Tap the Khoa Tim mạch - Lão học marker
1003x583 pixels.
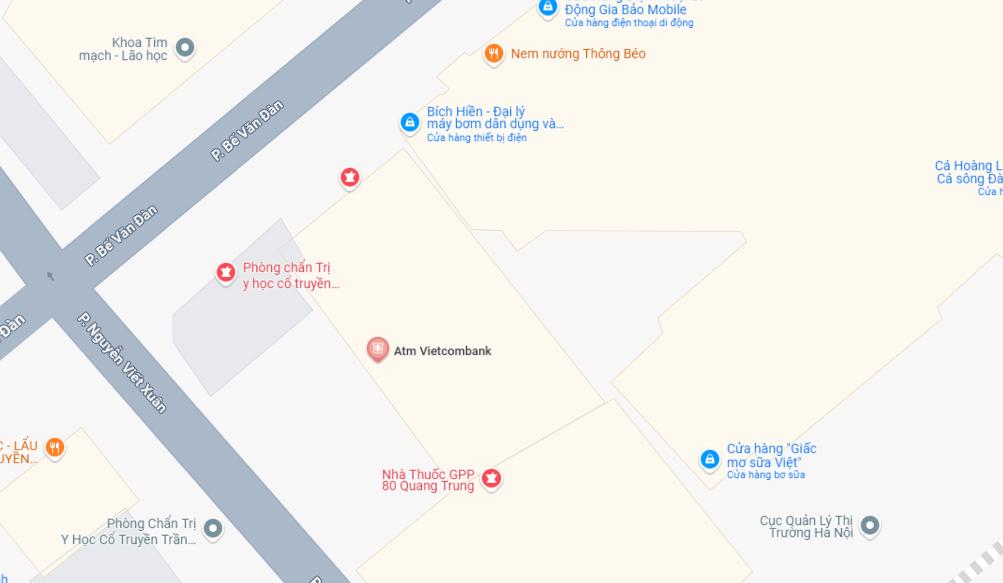185,46
